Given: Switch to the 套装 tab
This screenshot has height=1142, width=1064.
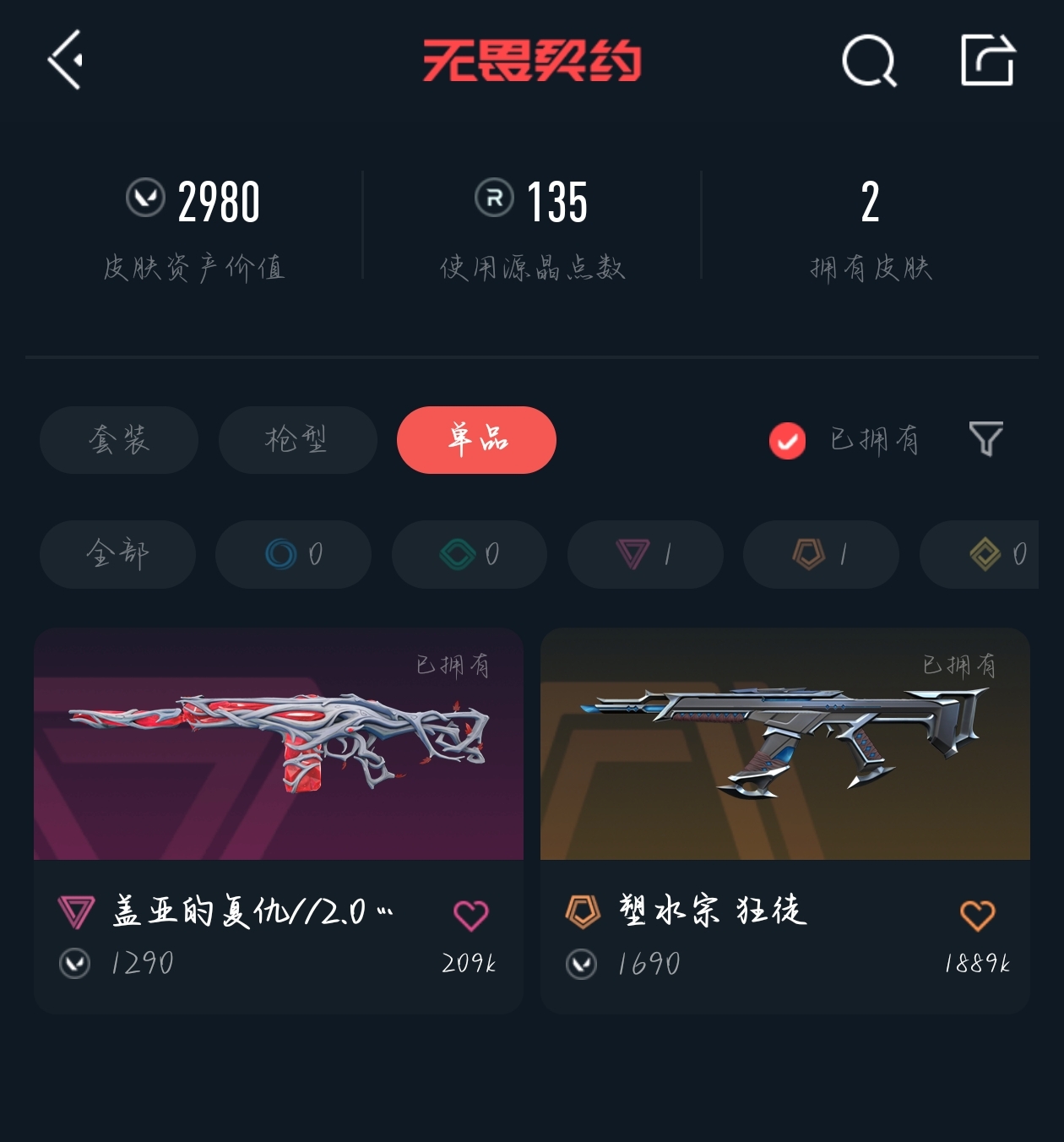Looking at the screenshot, I should point(119,440).
